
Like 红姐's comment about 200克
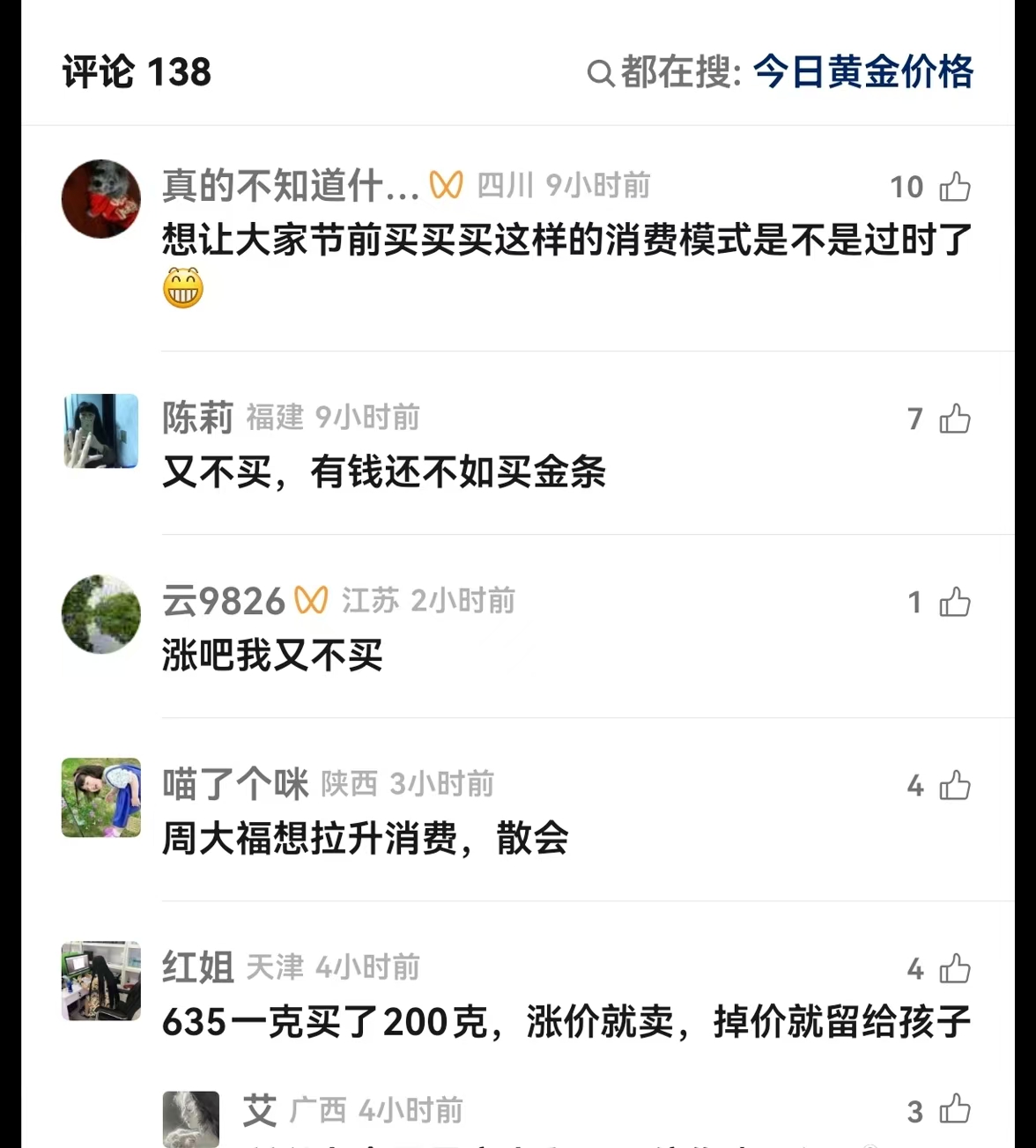(954, 969)
